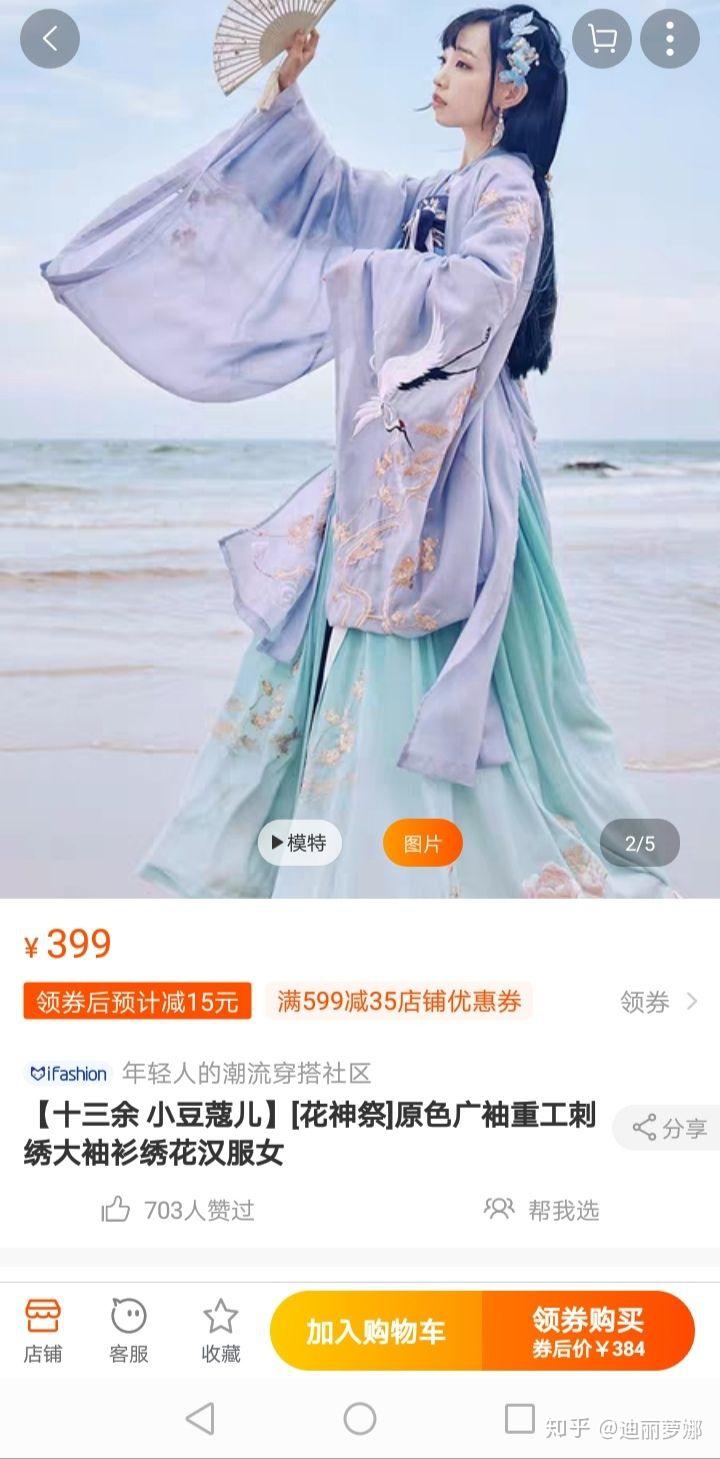Tap the system home button

click(360, 1418)
